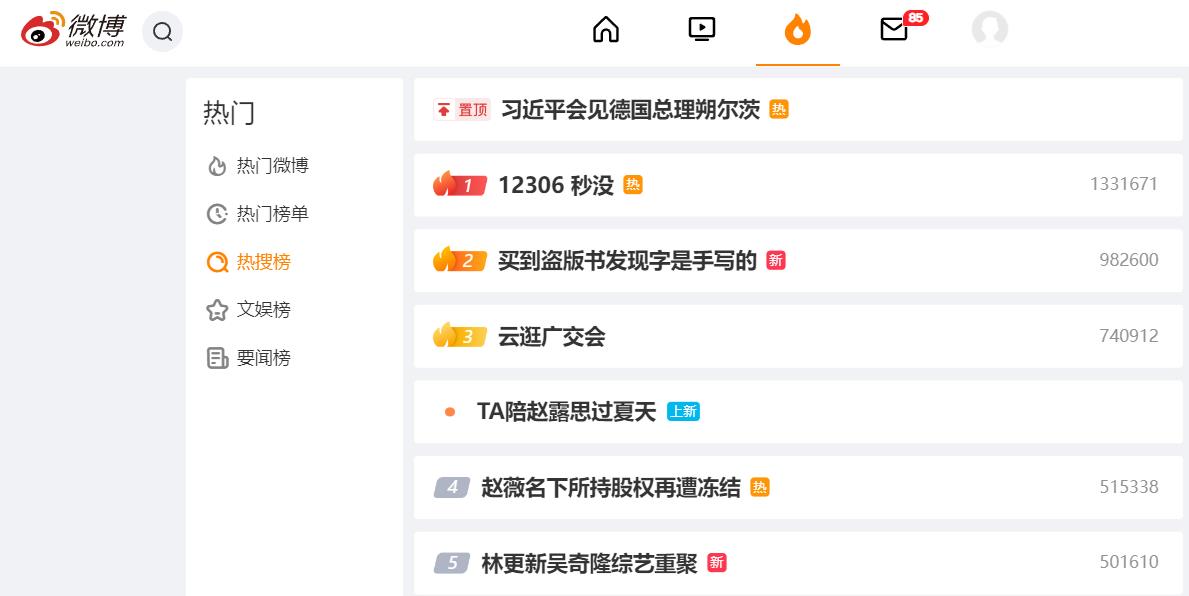Open topic TA陪赵露思过夏天

(566, 412)
